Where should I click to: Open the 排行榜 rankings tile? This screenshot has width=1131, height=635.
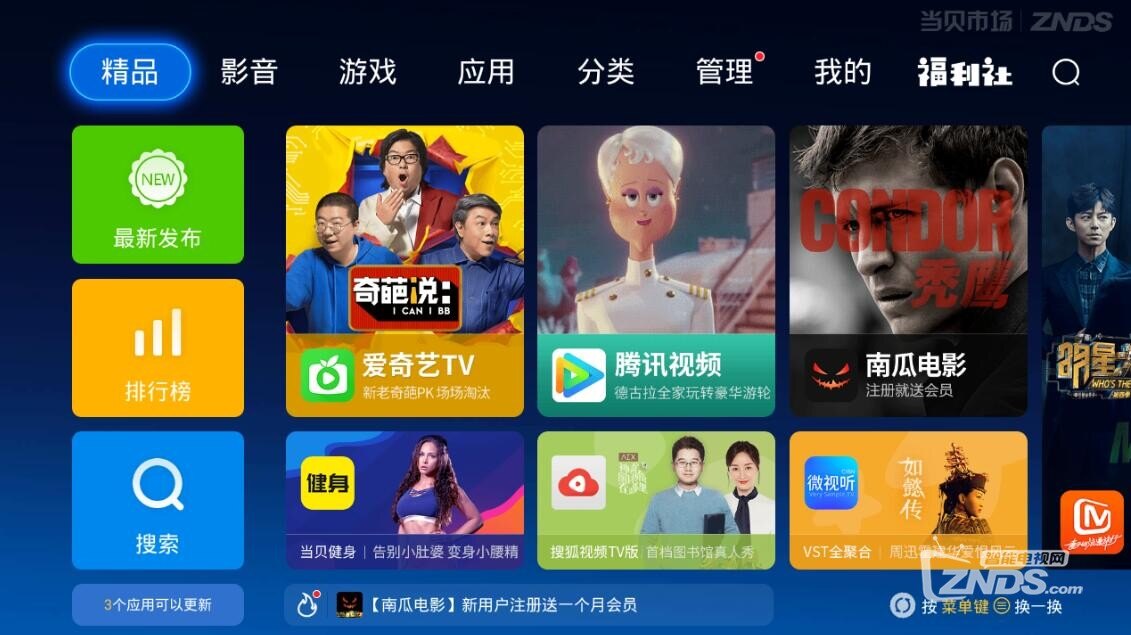(158, 348)
